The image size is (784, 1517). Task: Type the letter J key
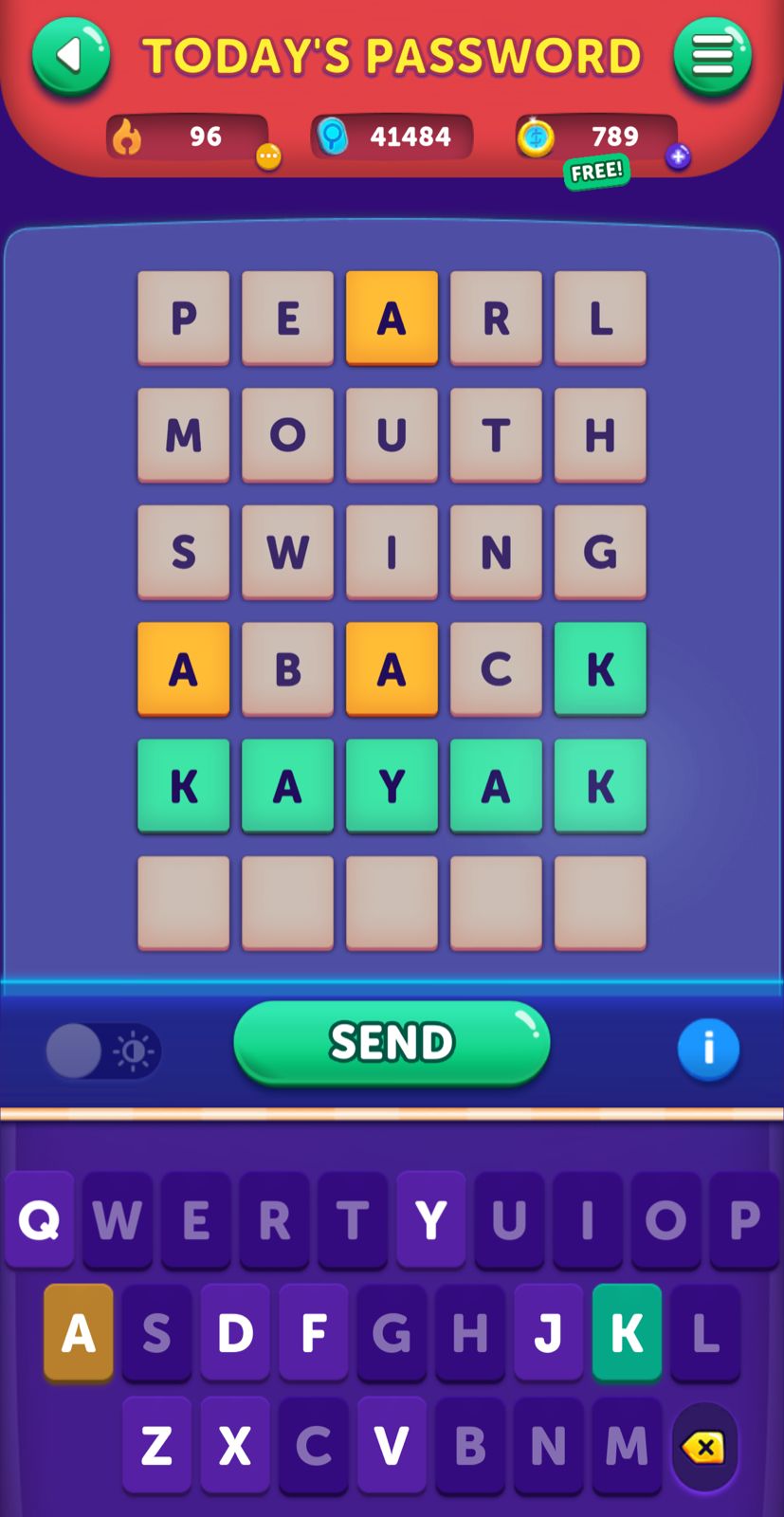(549, 1333)
